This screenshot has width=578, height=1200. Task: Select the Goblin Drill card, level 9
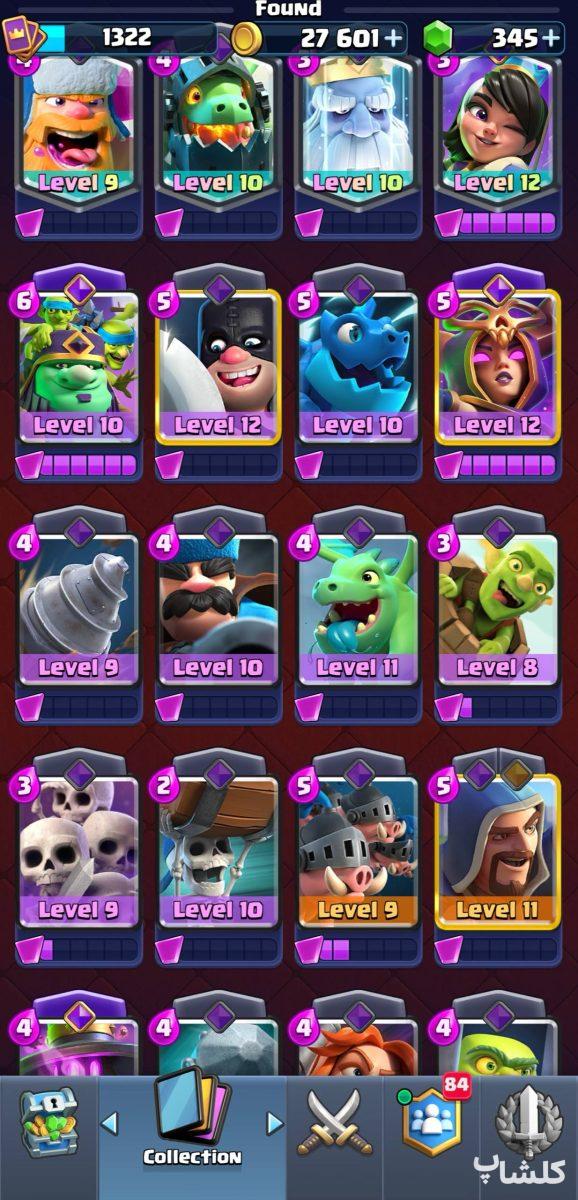click(78, 615)
